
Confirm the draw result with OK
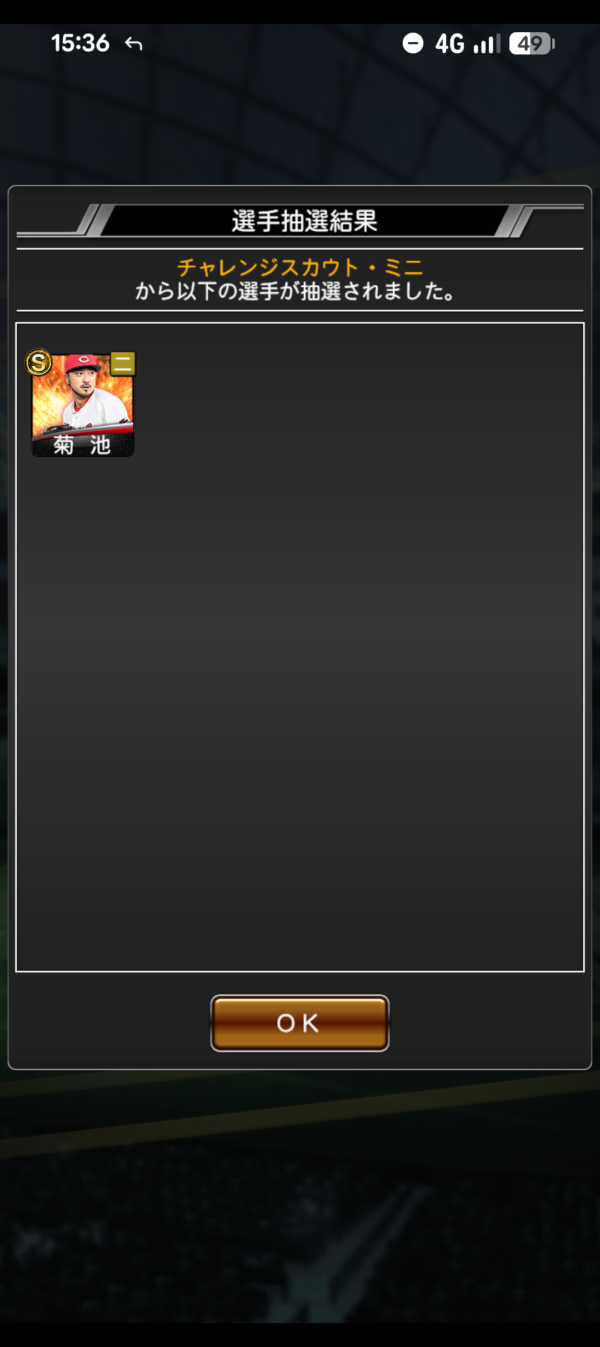pyautogui.click(x=299, y=1023)
